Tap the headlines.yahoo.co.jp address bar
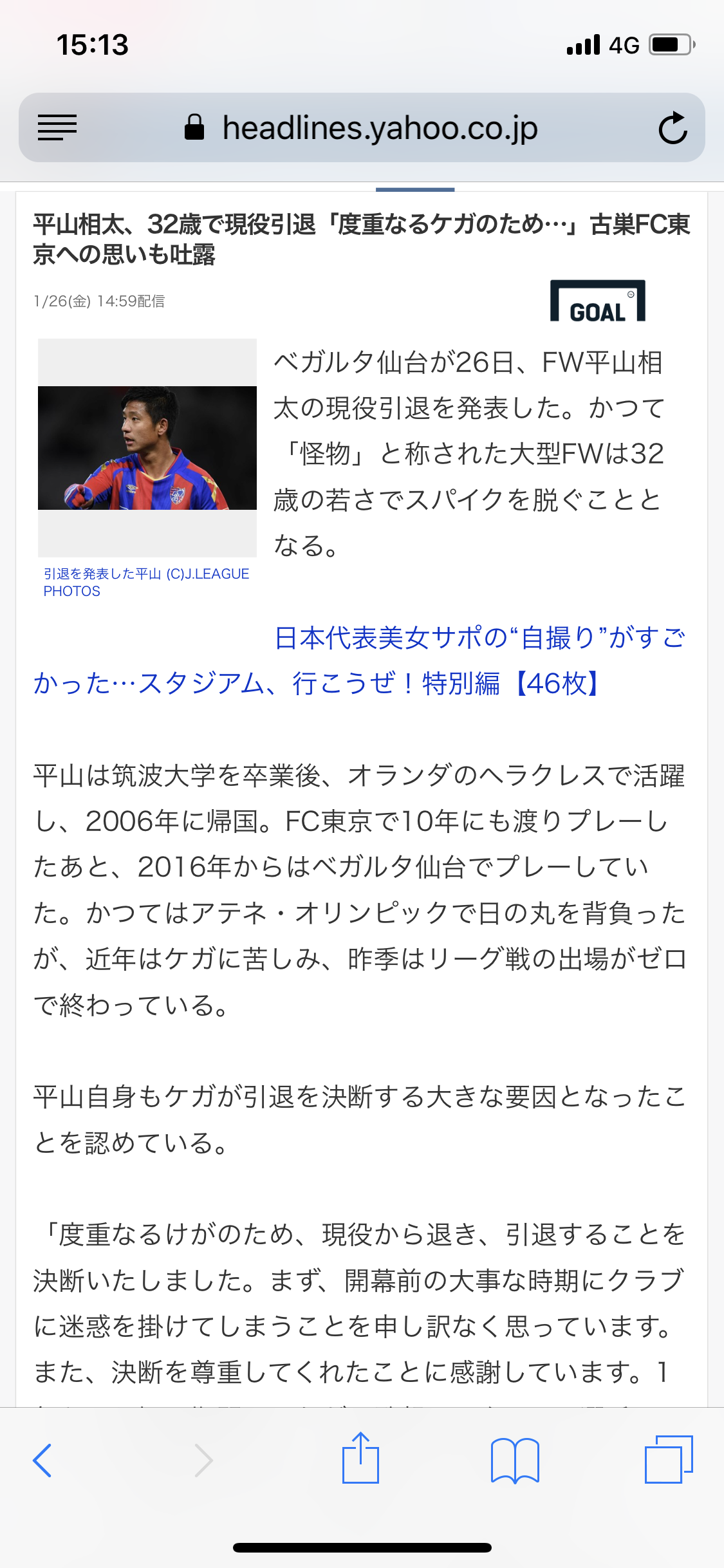 (380, 127)
